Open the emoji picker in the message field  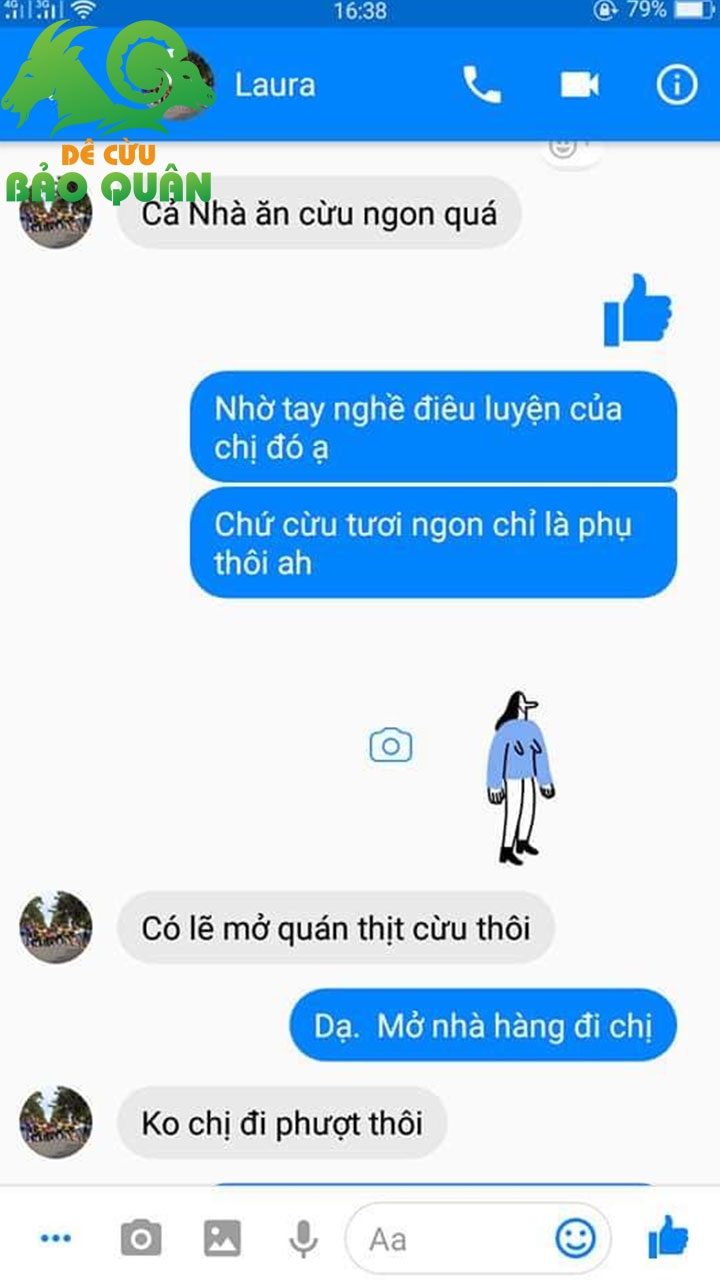click(x=576, y=1240)
